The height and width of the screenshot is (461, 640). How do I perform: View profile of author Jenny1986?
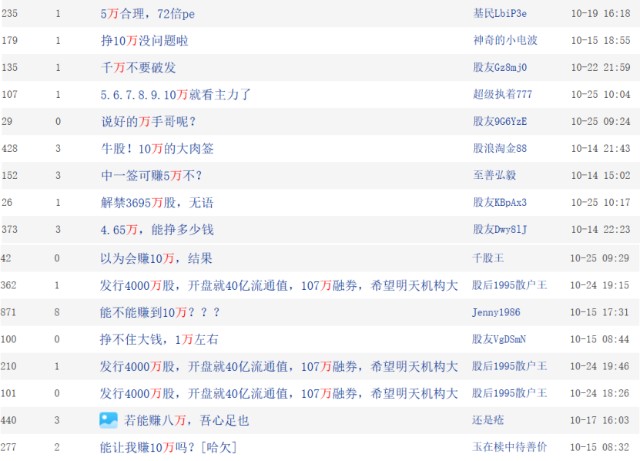497,312
